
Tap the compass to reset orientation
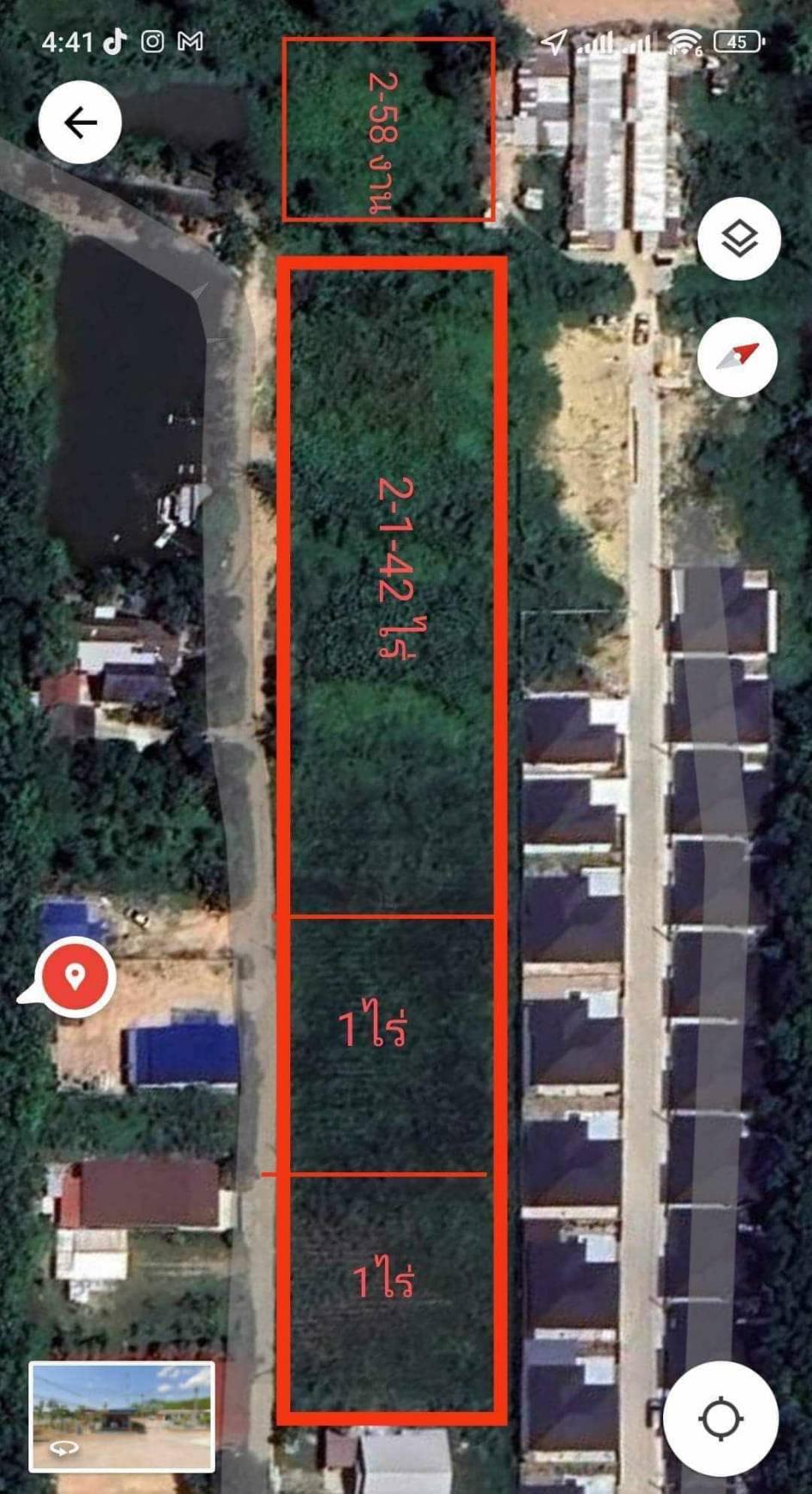point(738,356)
